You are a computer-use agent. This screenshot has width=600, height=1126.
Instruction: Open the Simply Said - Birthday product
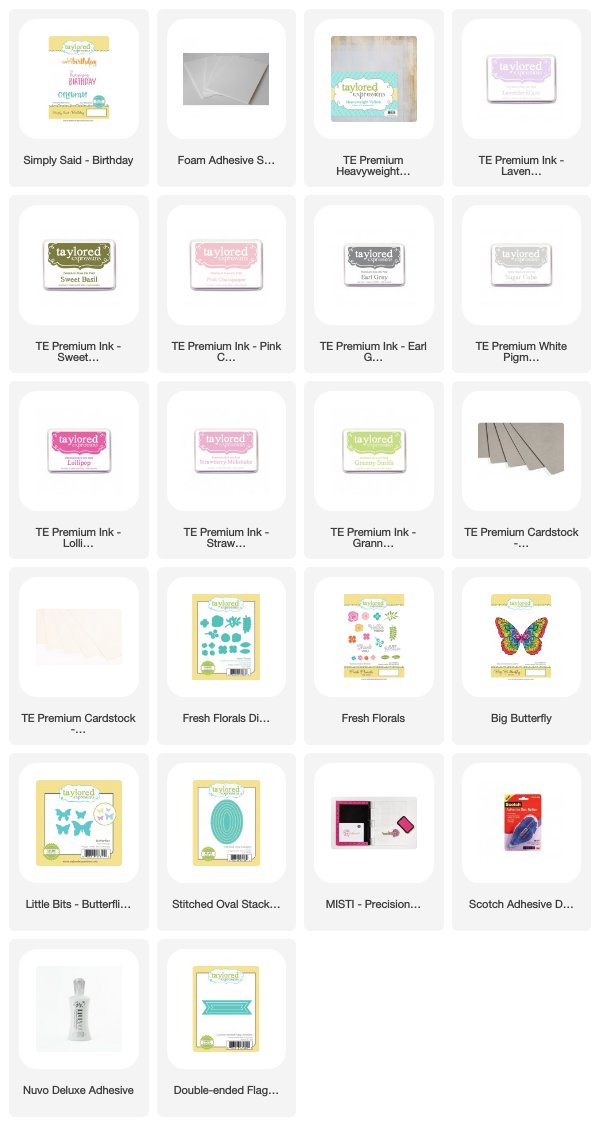(x=79, y=98)
